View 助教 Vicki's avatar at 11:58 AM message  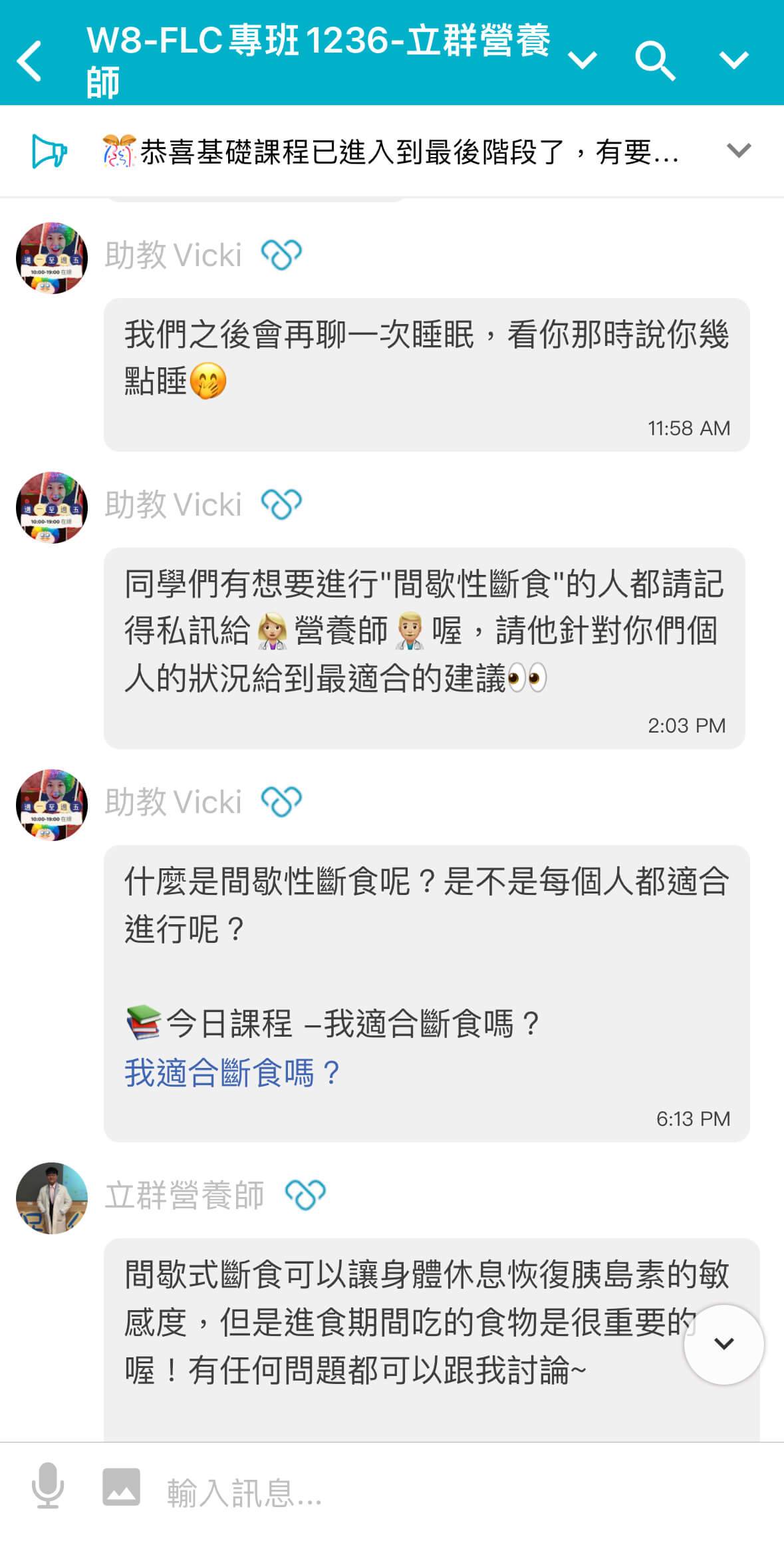[52, 258]
